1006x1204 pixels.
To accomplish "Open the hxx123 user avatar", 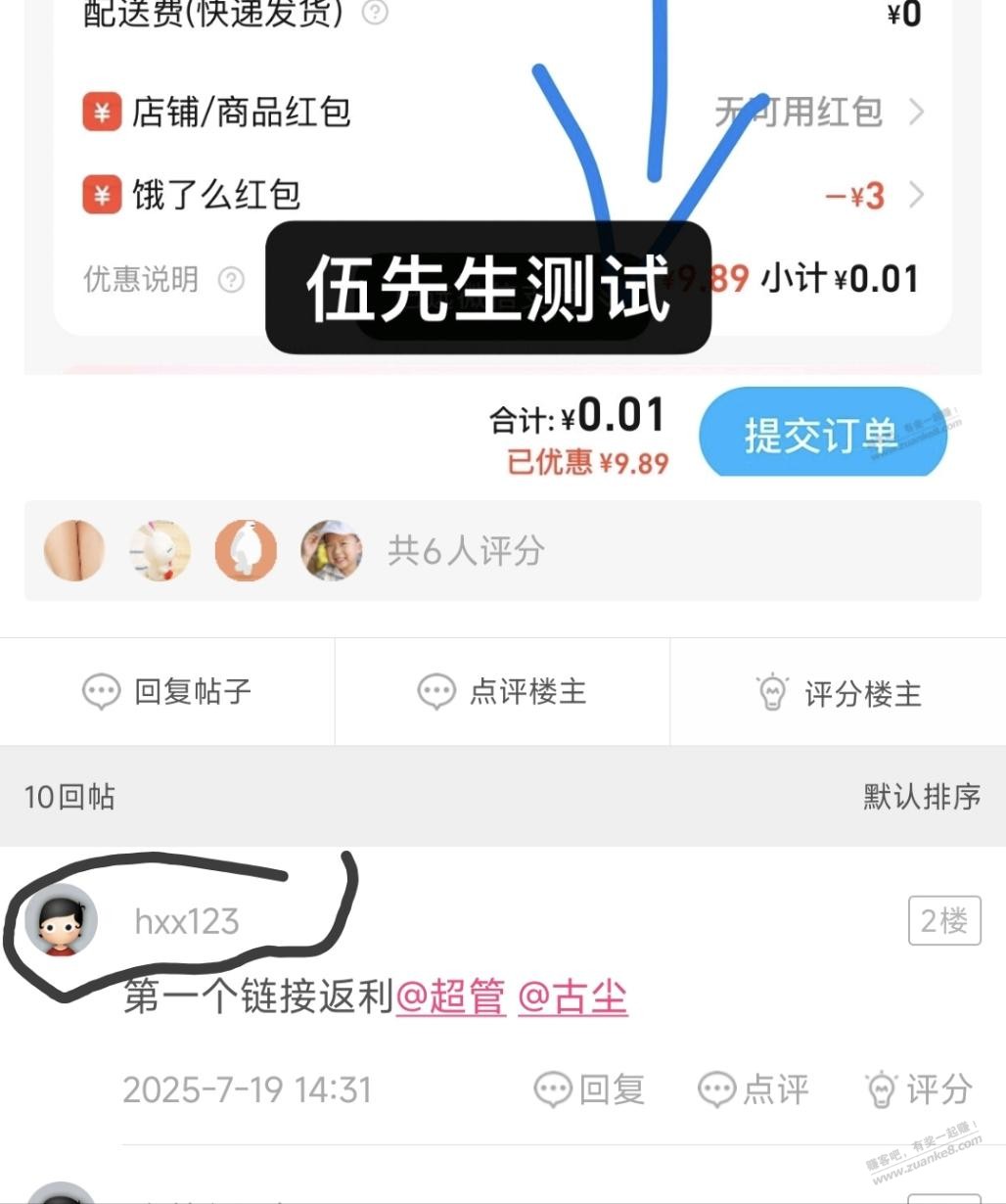I will (61, 920).
